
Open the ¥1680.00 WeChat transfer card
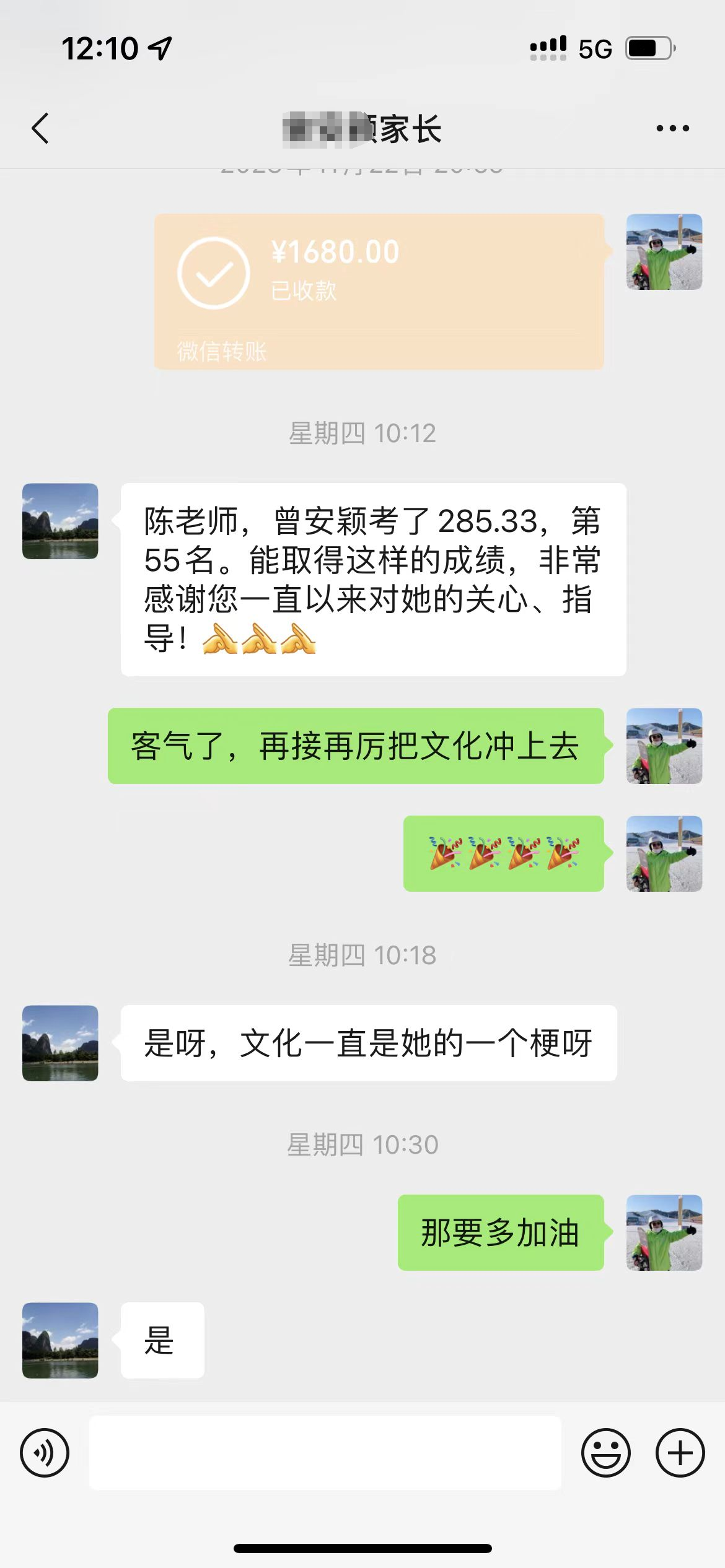[379, 291]
